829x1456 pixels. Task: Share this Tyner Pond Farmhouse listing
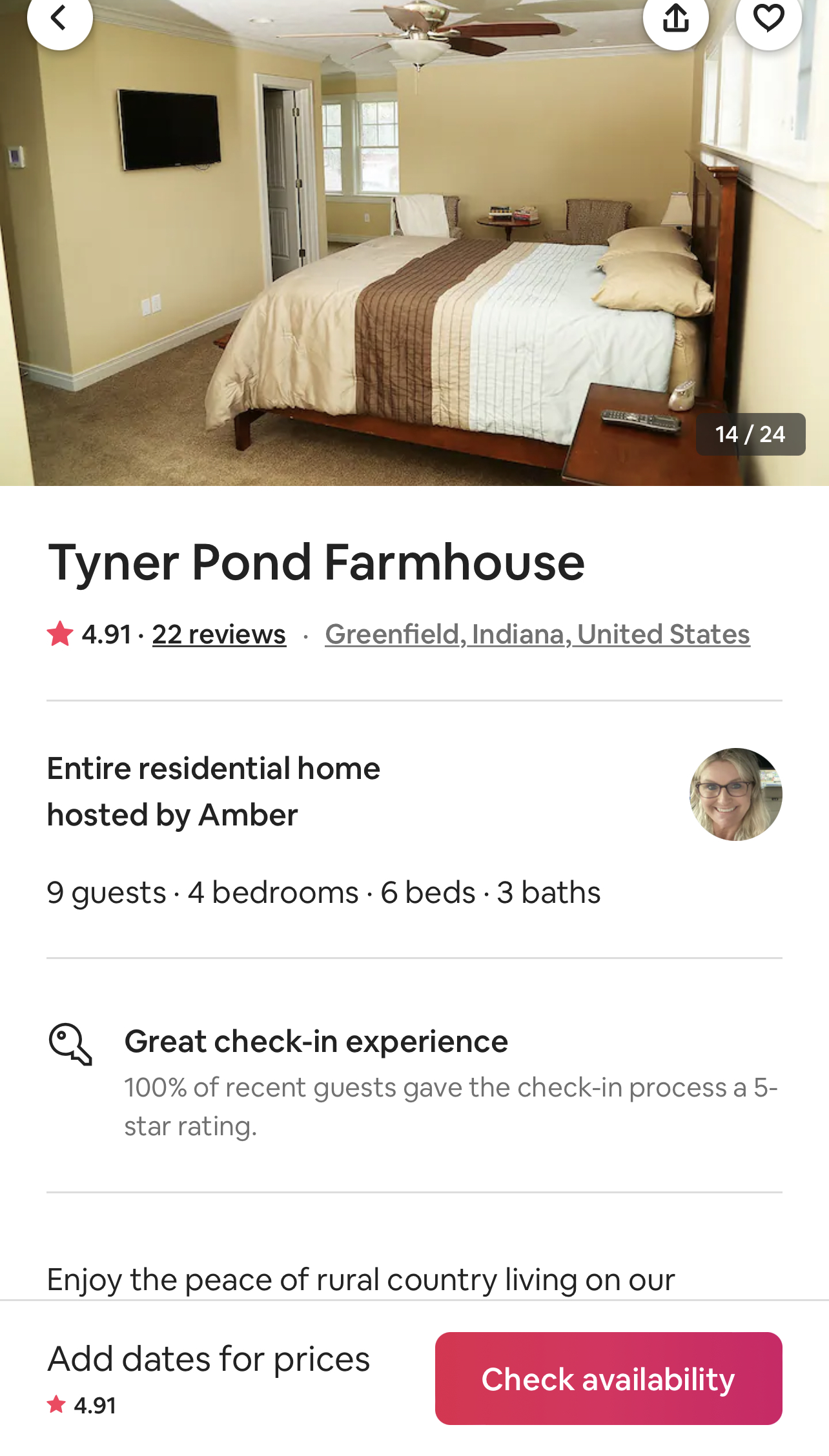[x=675, y=18]
